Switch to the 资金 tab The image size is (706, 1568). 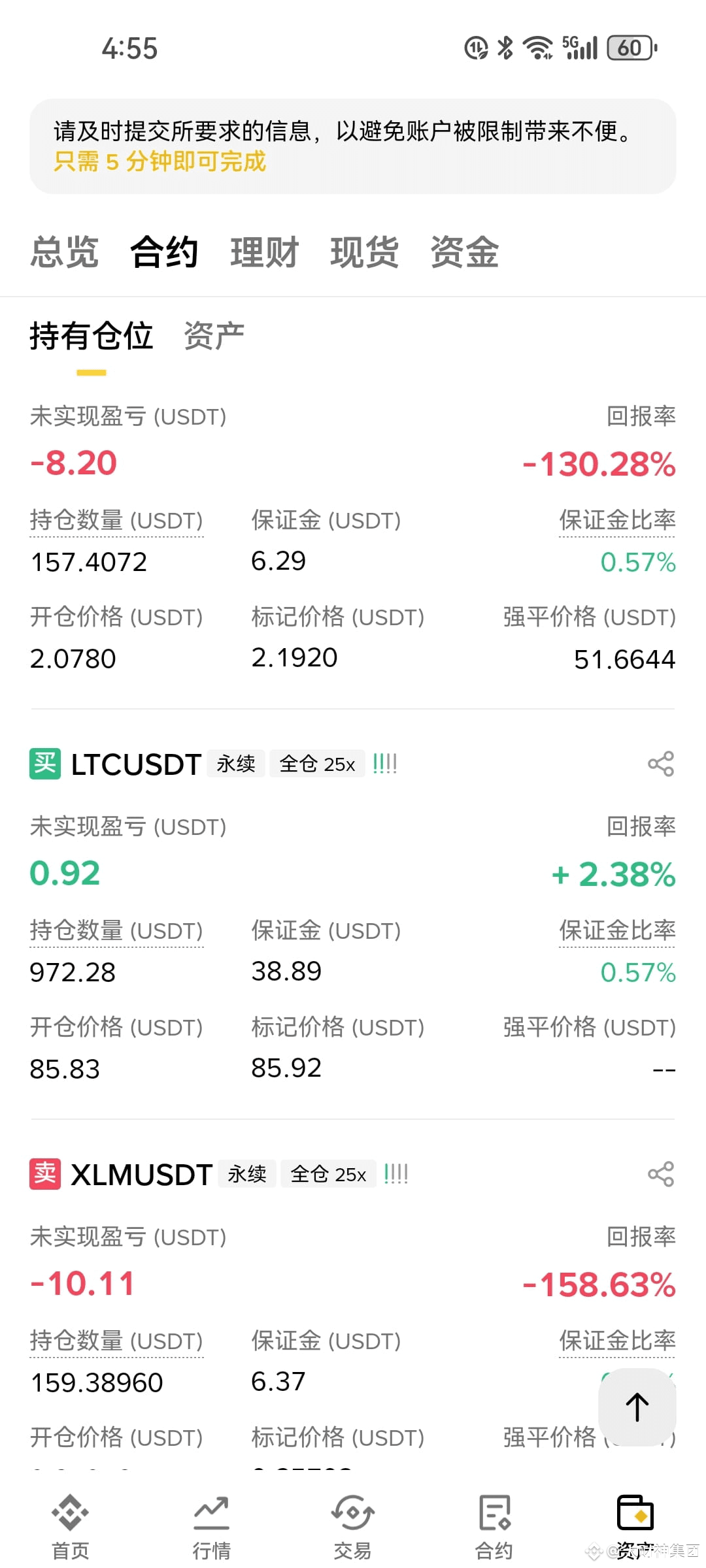click(464, 252)
